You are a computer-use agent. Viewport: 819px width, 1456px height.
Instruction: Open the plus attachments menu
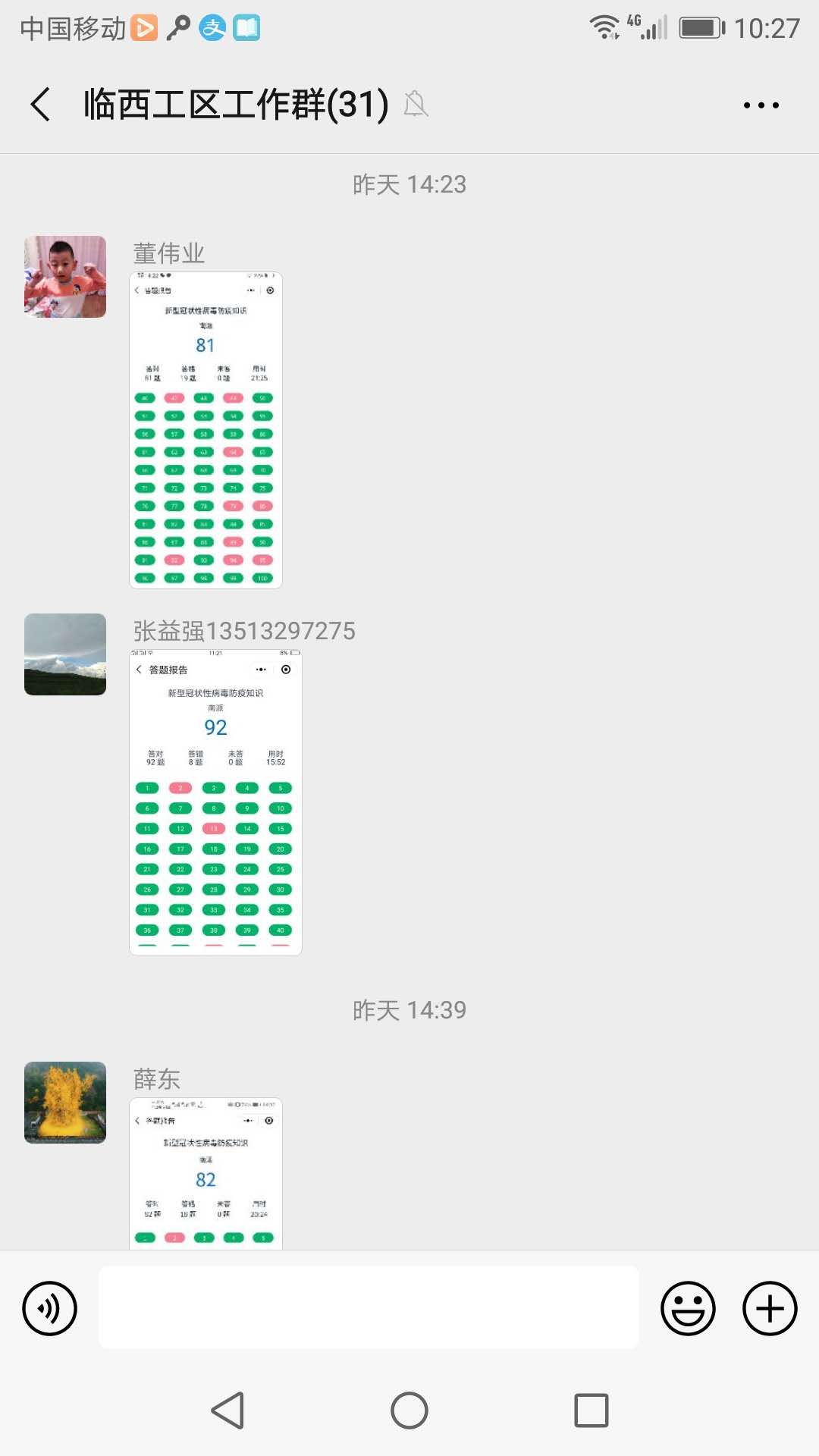[x=769, y=1308]
